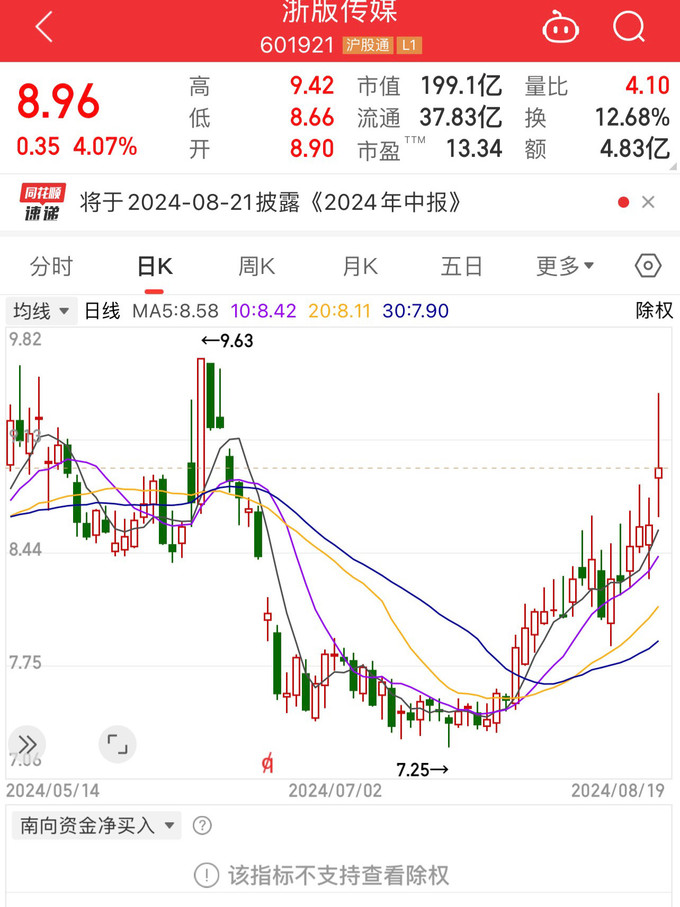Image resolution: width=680 pixels, height=907 pixels.
Task: Open stock search magnifier
Action: click(629, 27)
